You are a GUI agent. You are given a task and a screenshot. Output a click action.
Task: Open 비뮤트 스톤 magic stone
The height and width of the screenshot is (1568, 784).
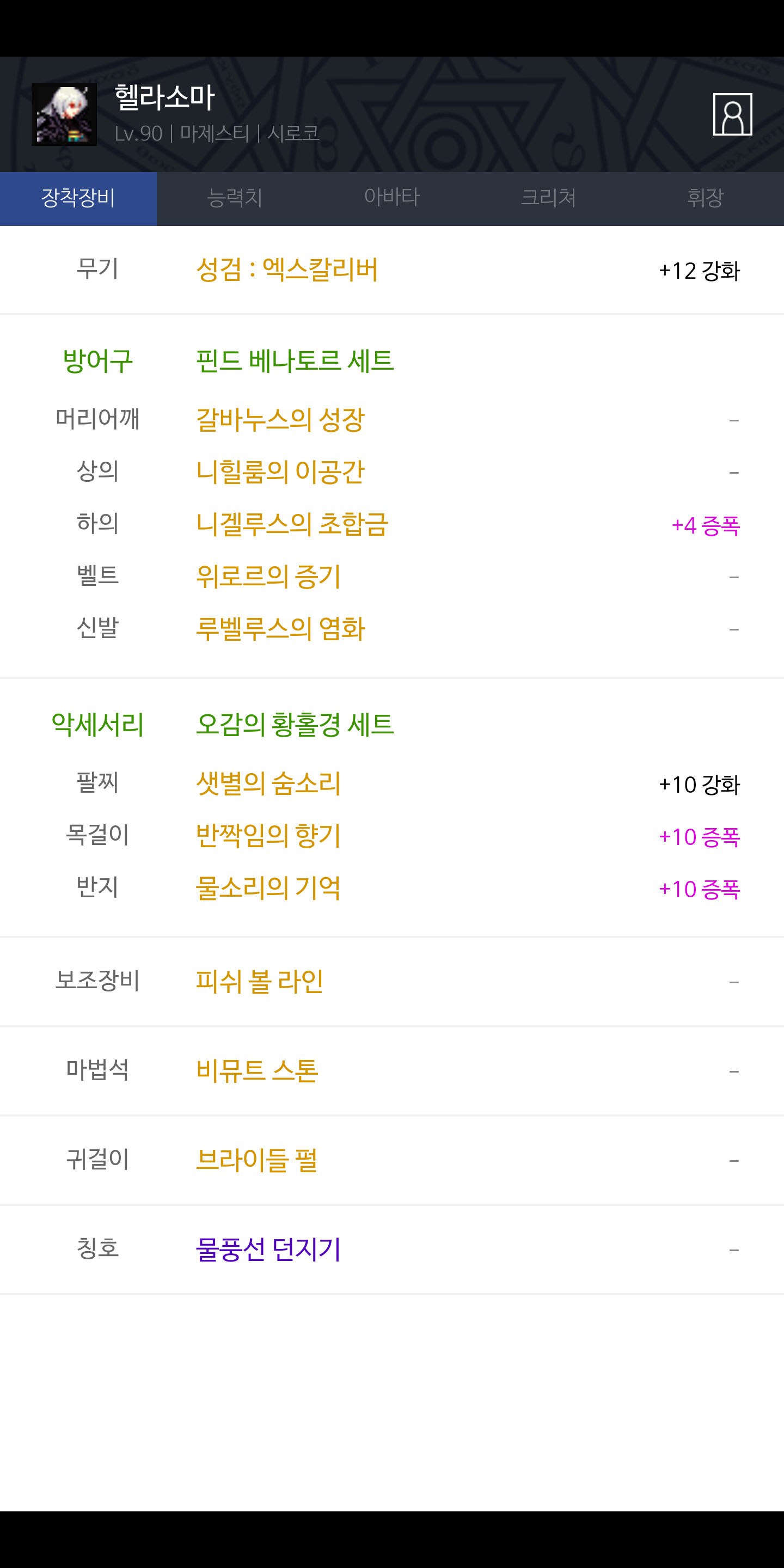pos(257,1071)
